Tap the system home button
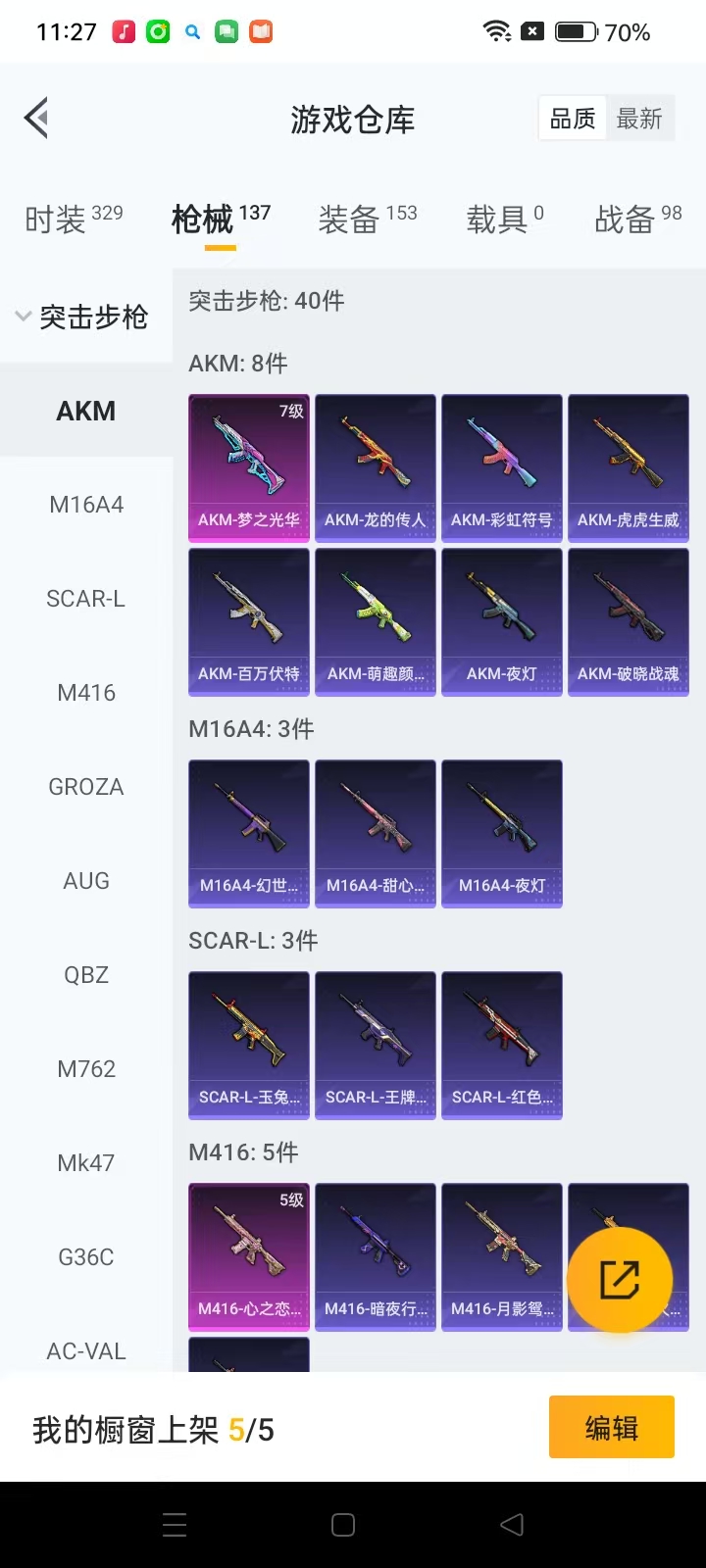706x1568 pixels. point(343,1525)
